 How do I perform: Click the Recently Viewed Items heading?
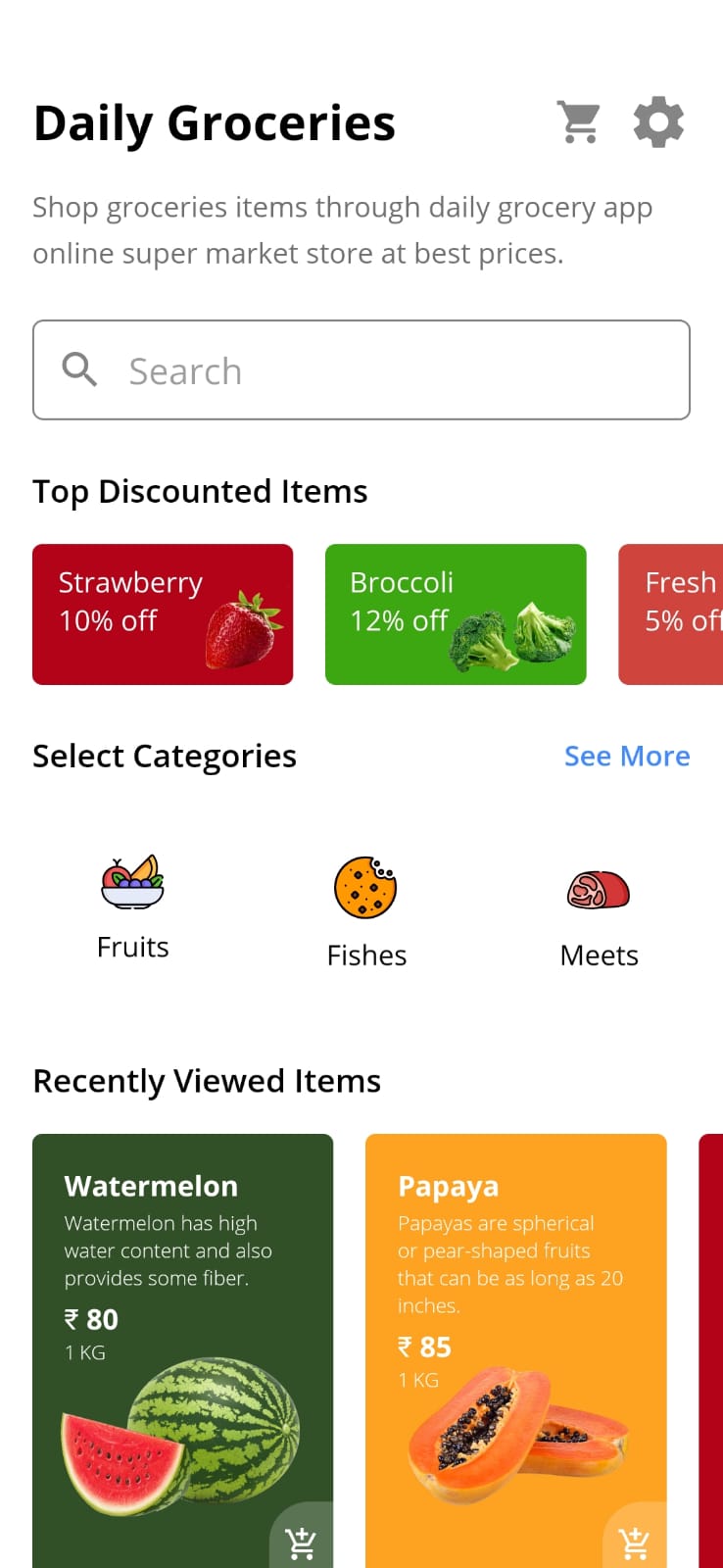pos(207,1081)
